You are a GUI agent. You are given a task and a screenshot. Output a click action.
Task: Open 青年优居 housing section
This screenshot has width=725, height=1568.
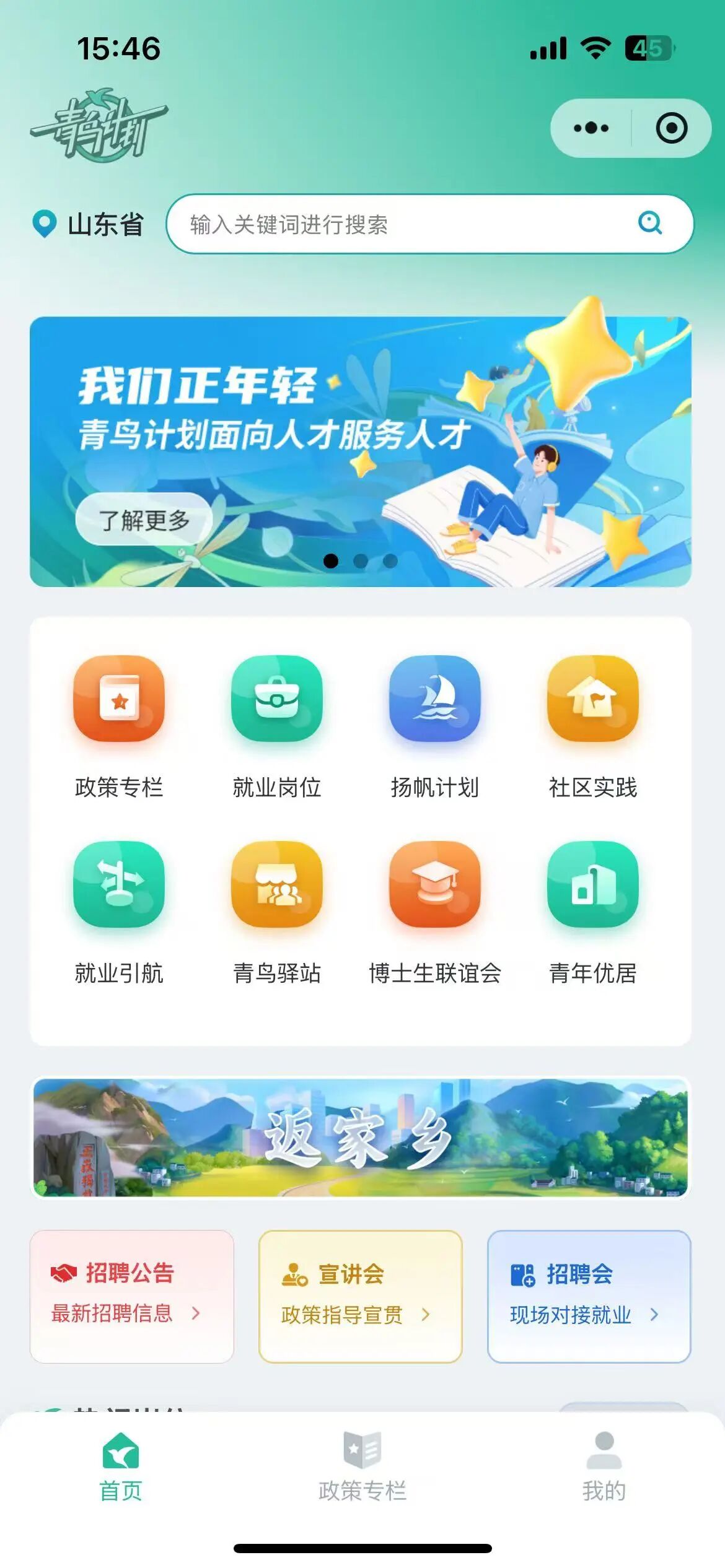tap(592, 912)
